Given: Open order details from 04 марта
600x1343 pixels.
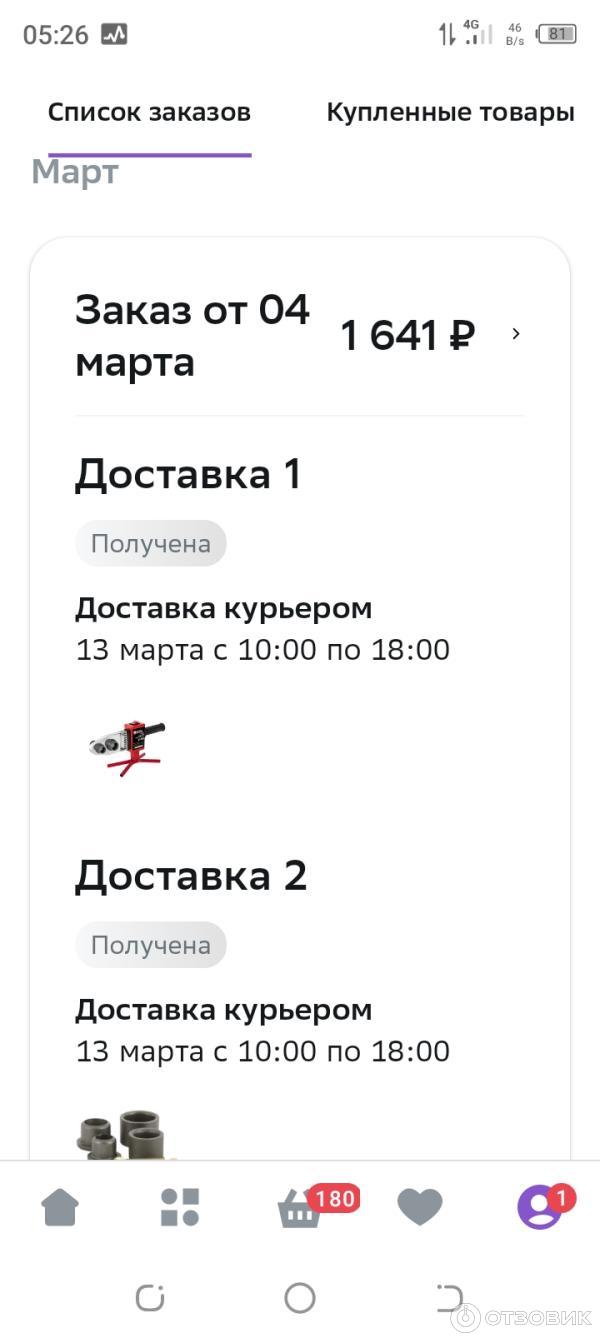Looking at the screenshot, I should coord(516,334).
